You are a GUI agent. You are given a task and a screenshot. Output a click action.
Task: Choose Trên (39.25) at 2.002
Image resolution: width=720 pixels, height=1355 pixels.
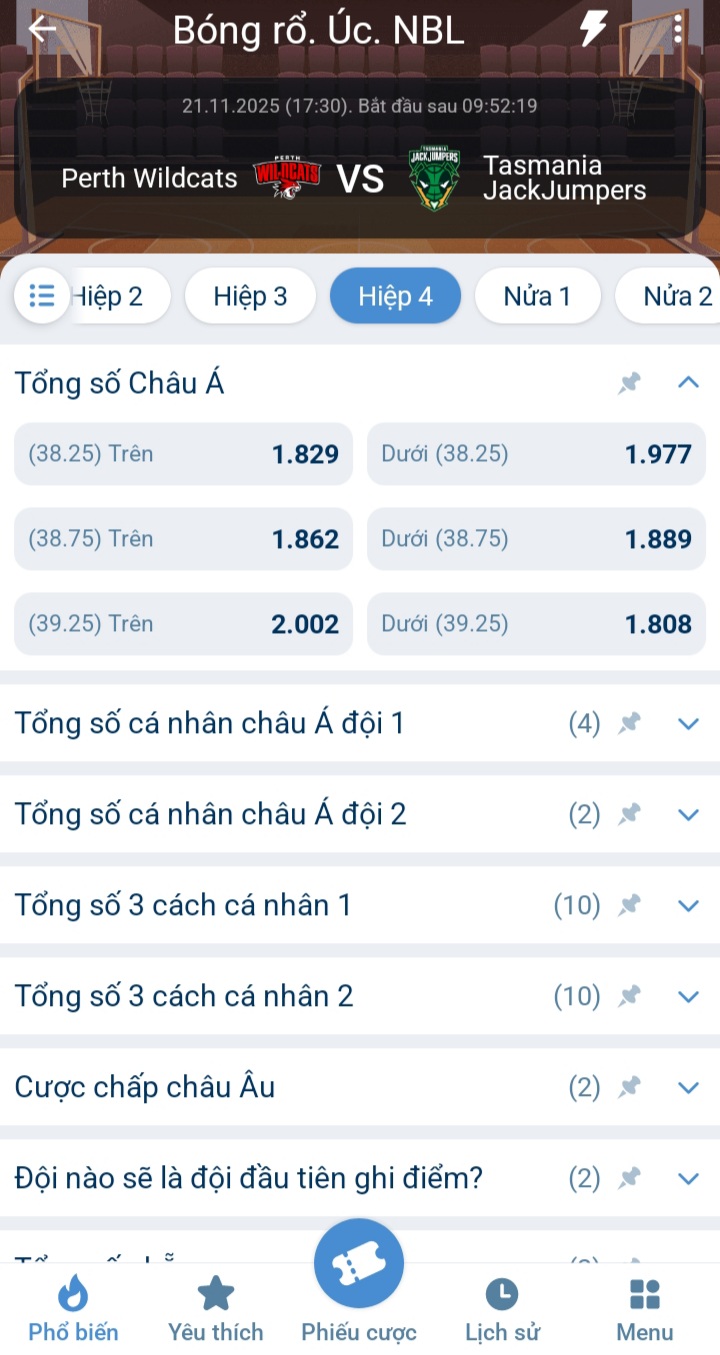[x=183, y=624]
